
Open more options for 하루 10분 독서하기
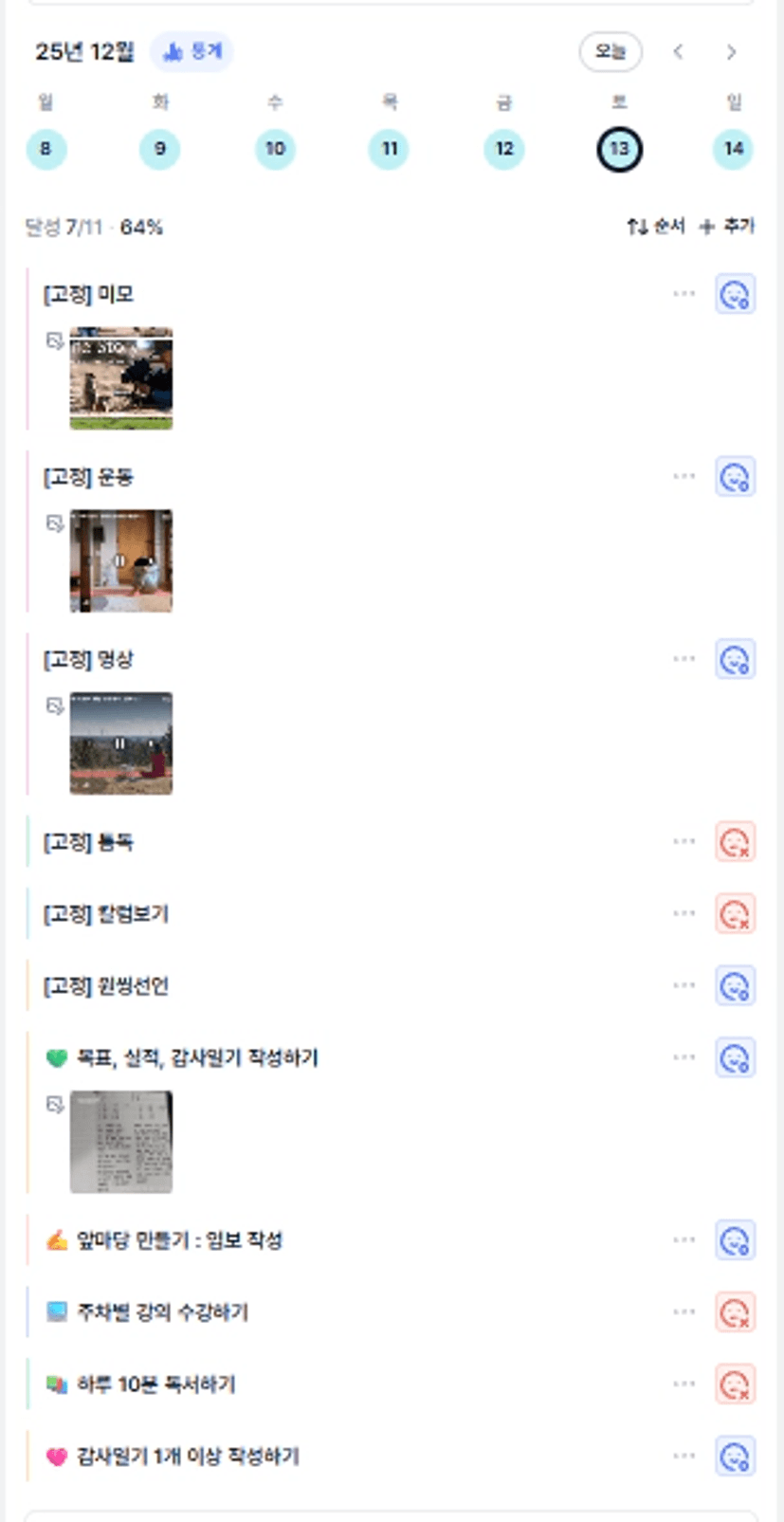point(684,1384)
